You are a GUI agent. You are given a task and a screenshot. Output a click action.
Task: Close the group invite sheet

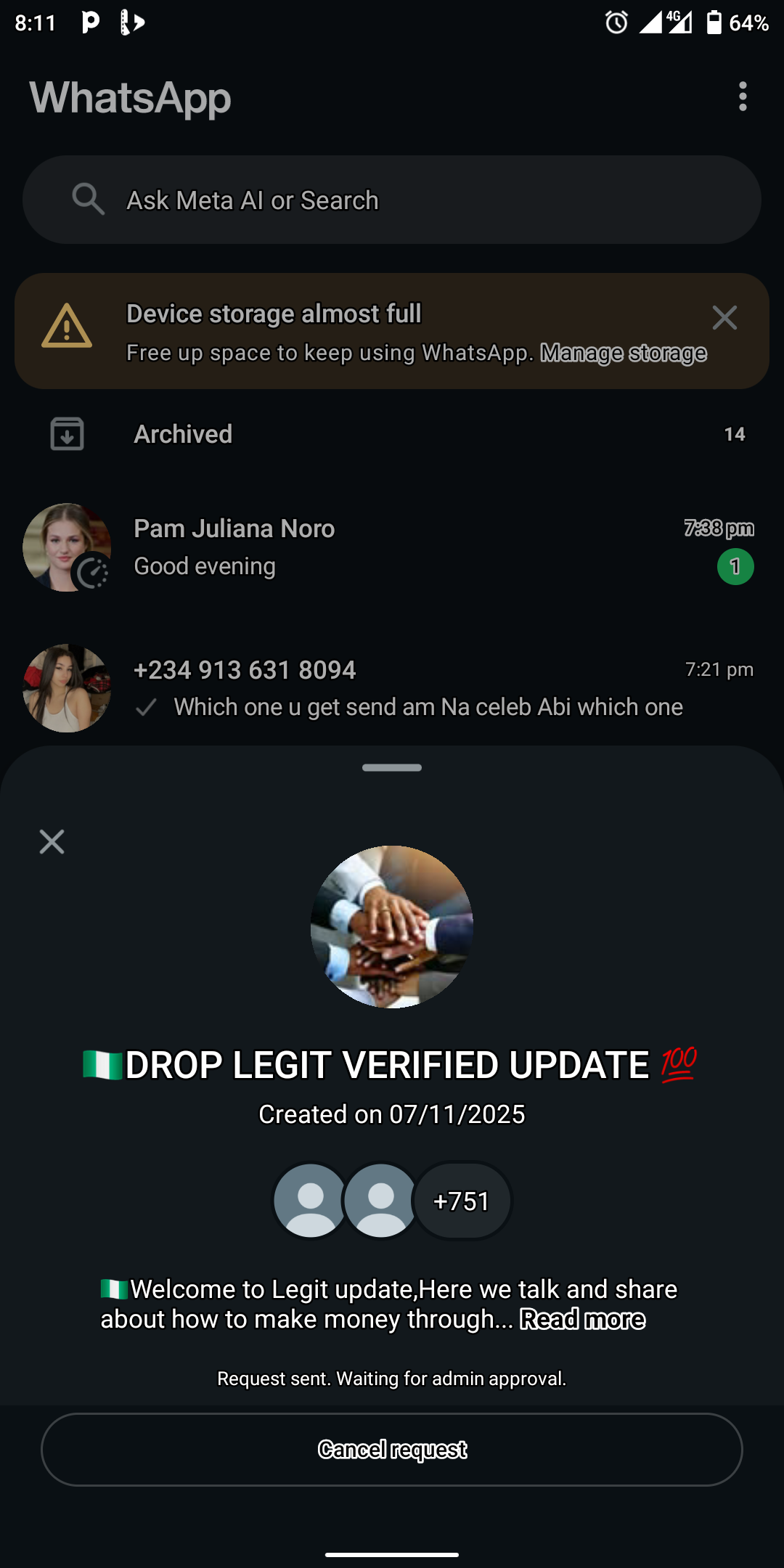point(52,842)
